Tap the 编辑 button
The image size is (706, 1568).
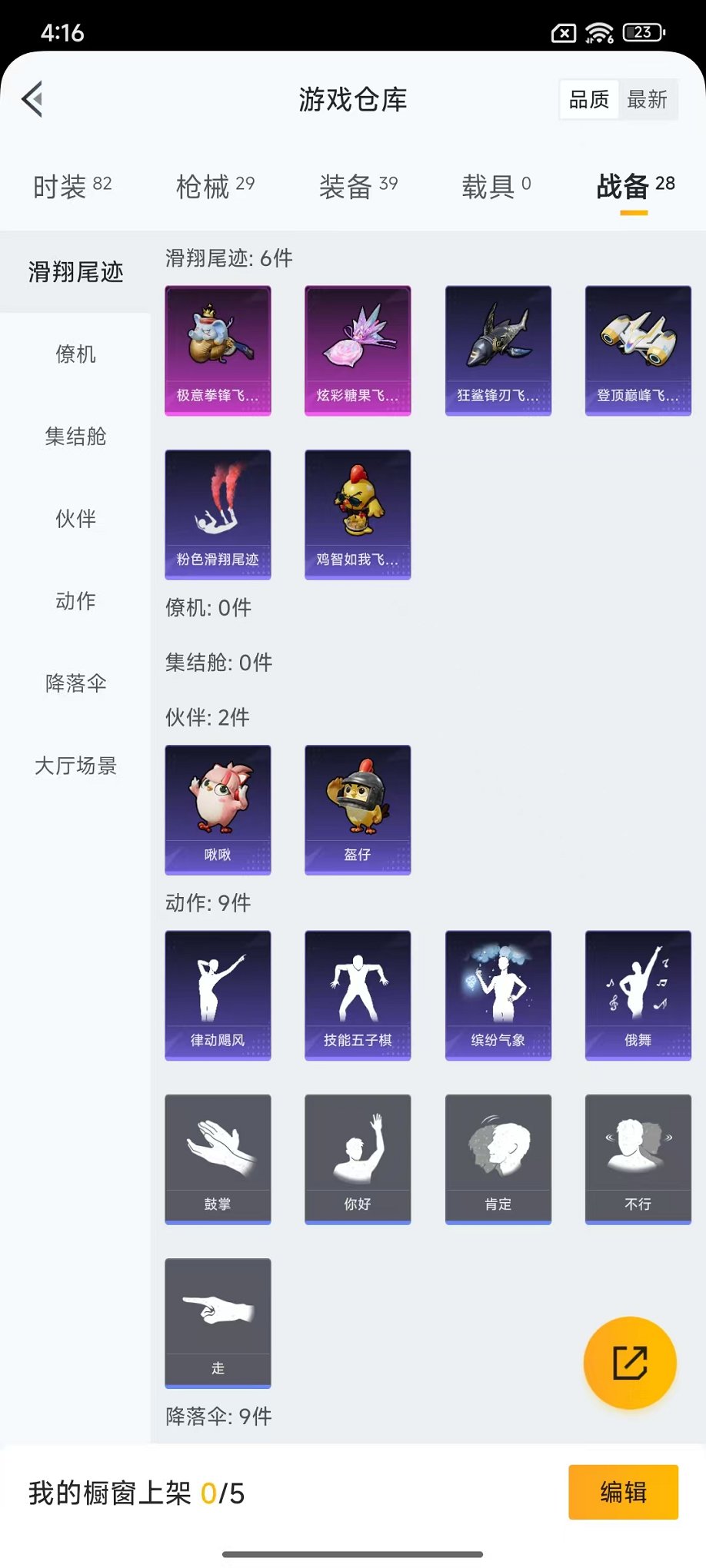click(x=623, y=1492)
